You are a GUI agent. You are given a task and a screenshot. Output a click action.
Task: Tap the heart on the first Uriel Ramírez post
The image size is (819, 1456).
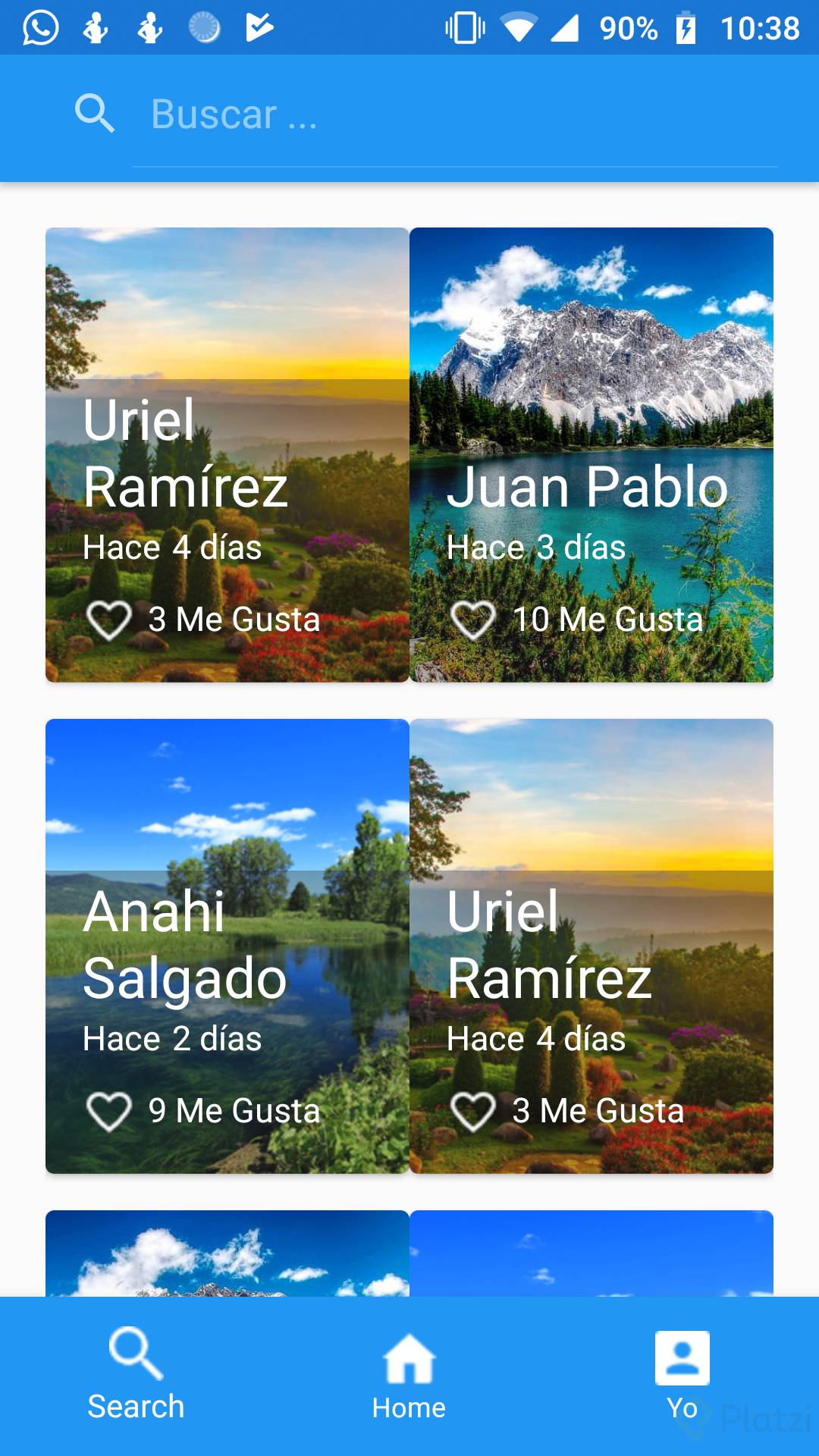coord(108,619)
